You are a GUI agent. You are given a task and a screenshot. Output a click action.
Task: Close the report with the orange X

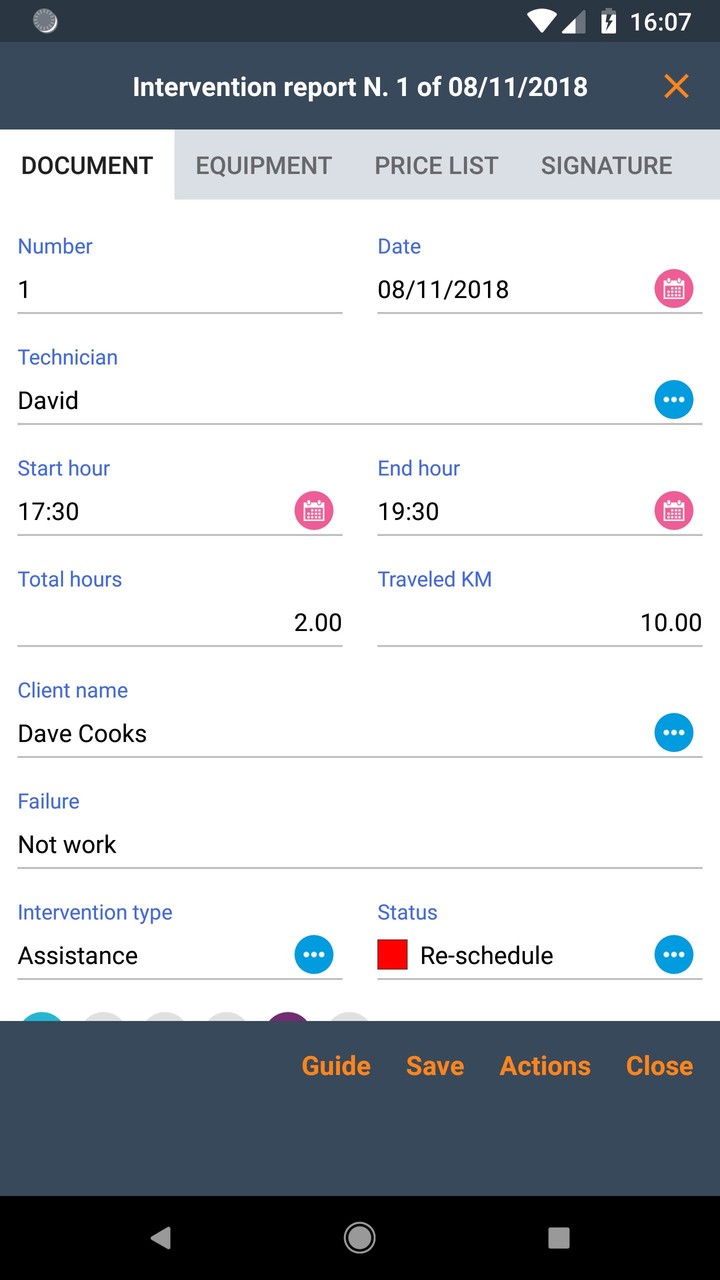(x=677, y=87)
